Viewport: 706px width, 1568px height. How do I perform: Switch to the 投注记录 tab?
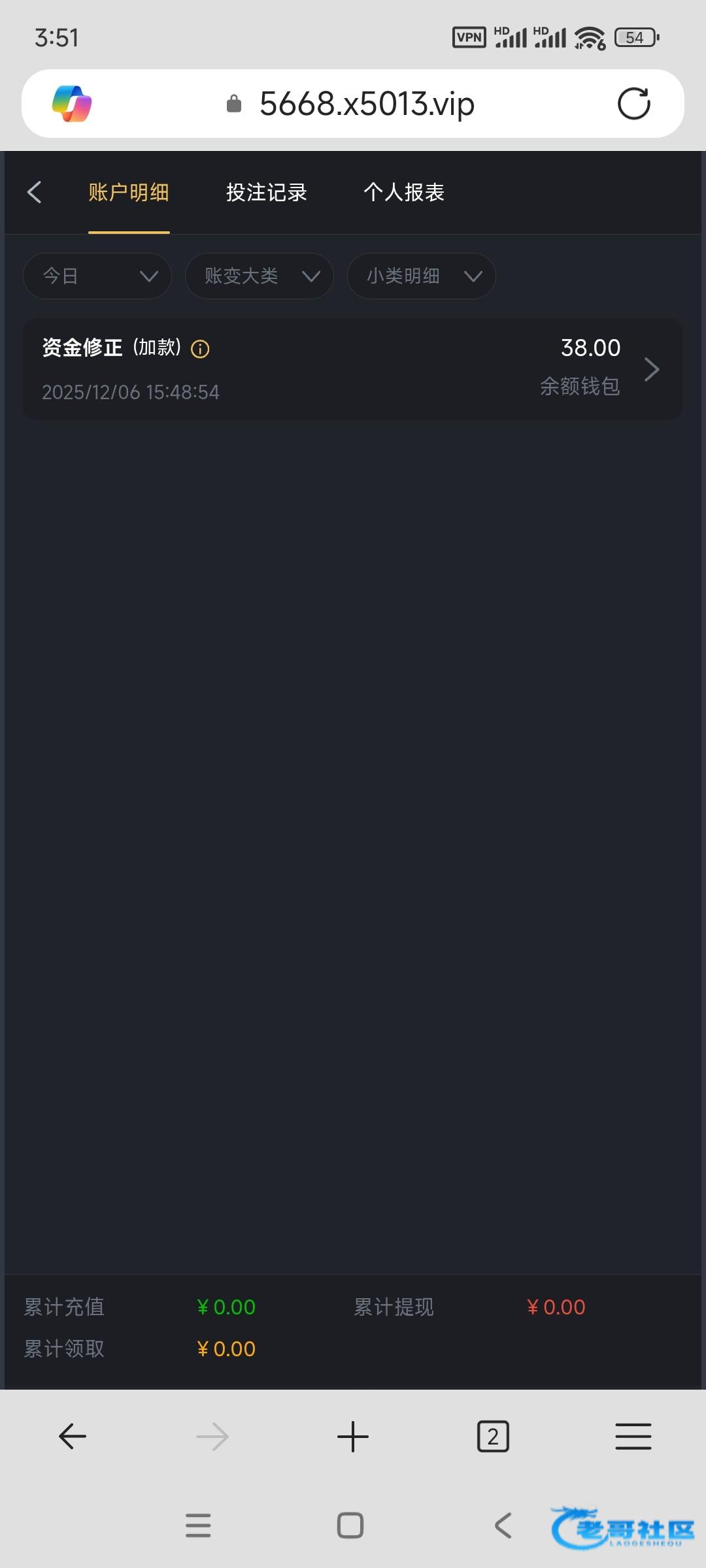tap(267, 192)
